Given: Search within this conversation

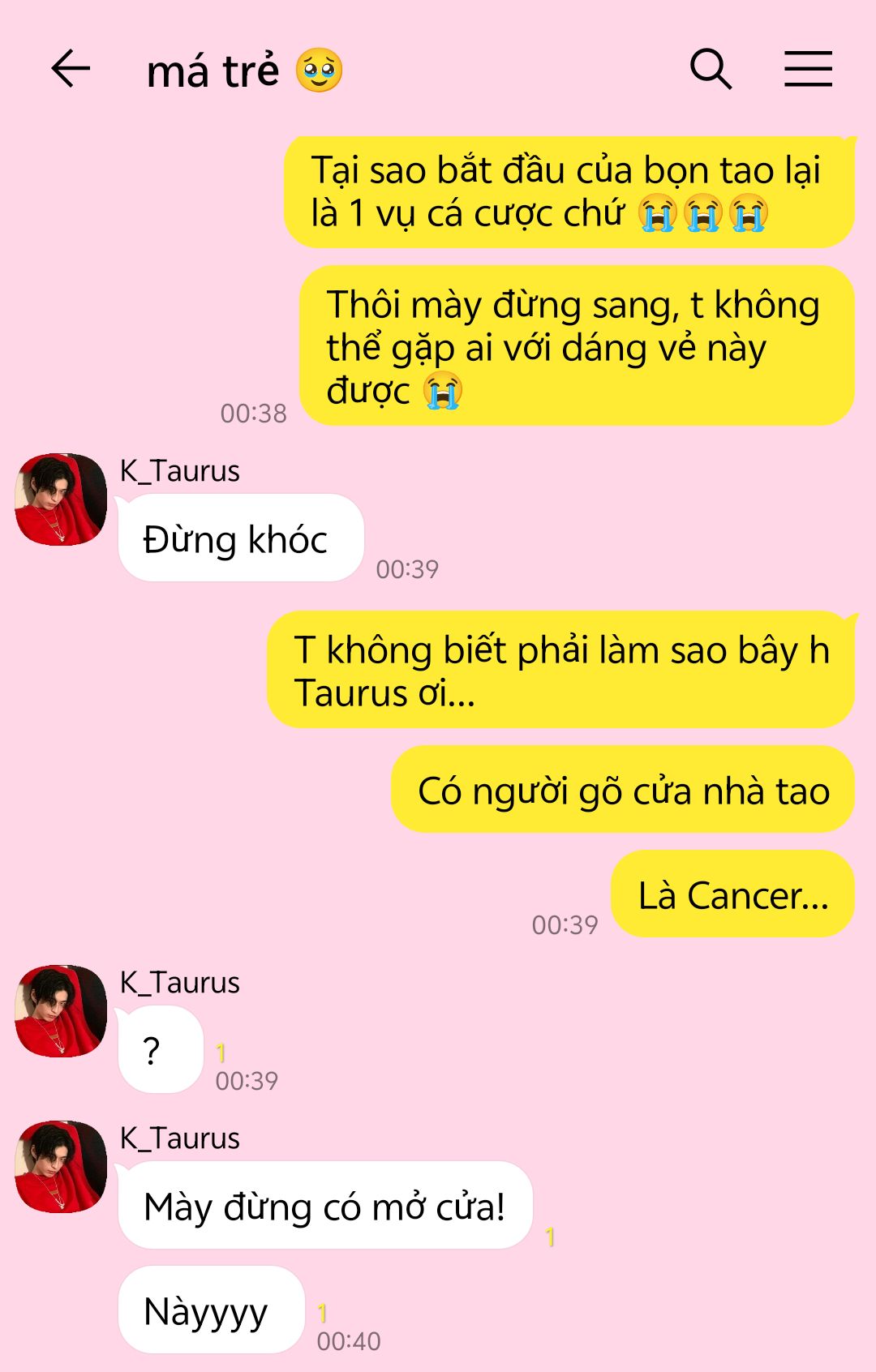Looking at the screenshot, I should point(711,69).
